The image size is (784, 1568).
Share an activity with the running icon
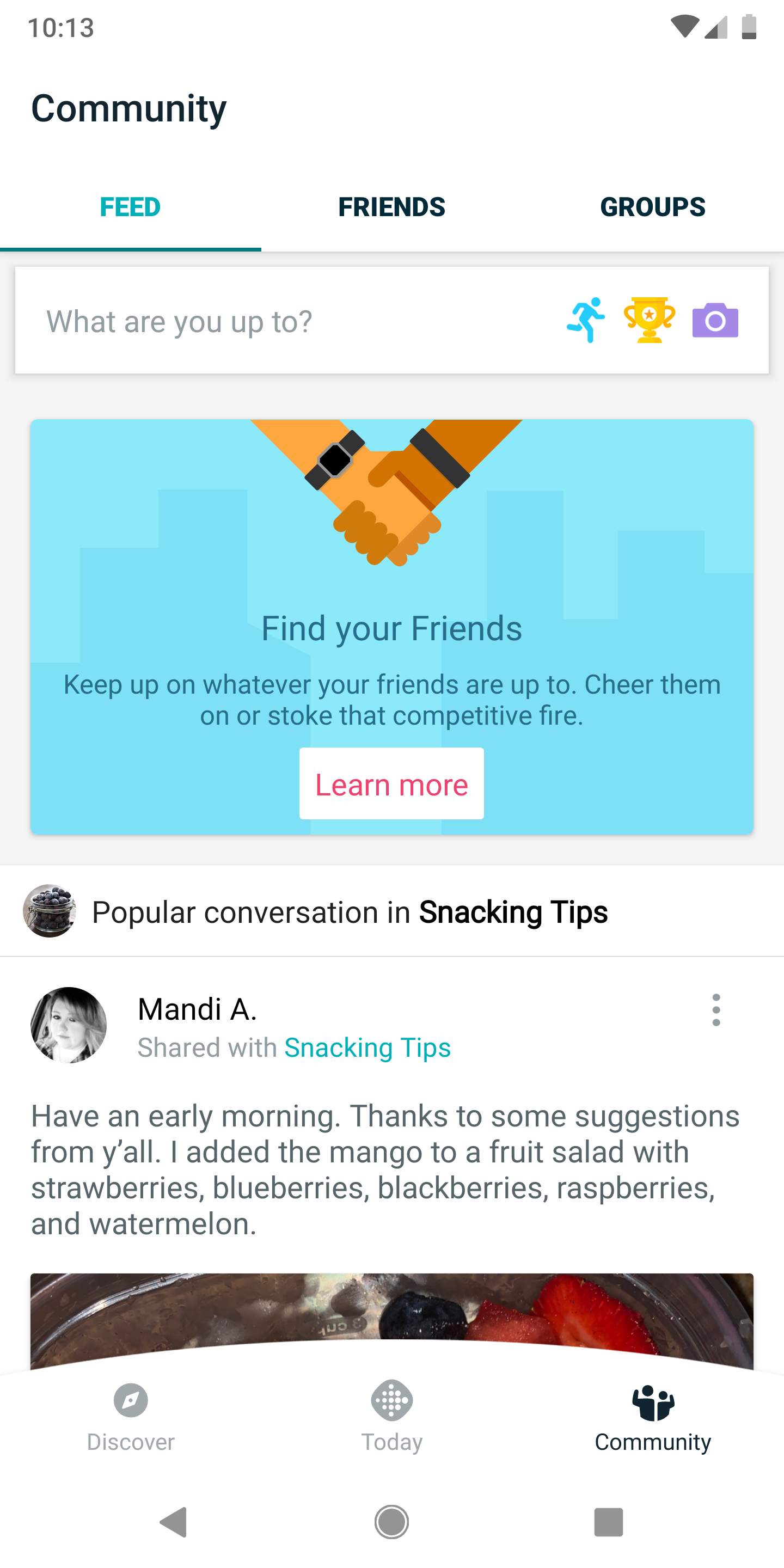click(586, 320)
